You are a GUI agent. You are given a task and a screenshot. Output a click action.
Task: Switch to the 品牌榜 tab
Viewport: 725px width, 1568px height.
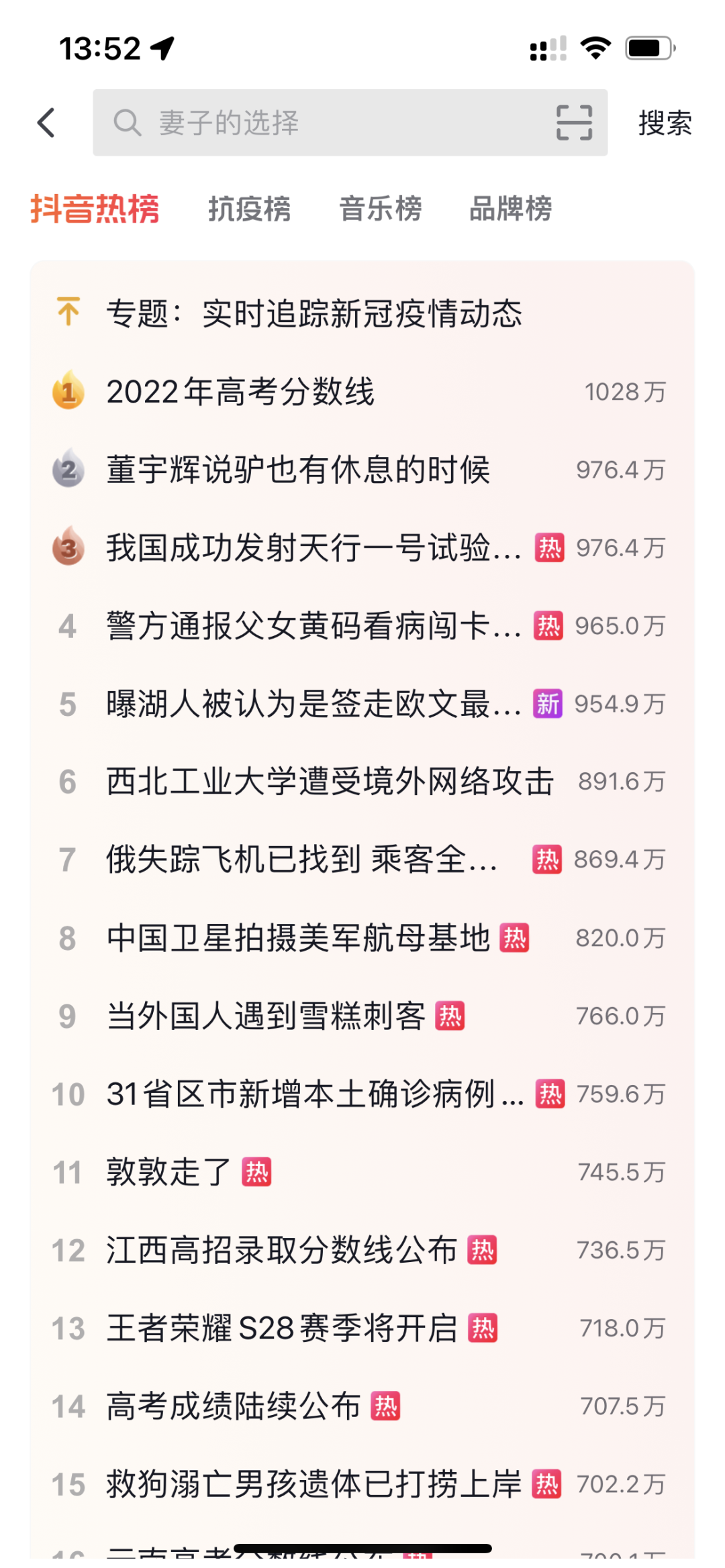(510, 209)
